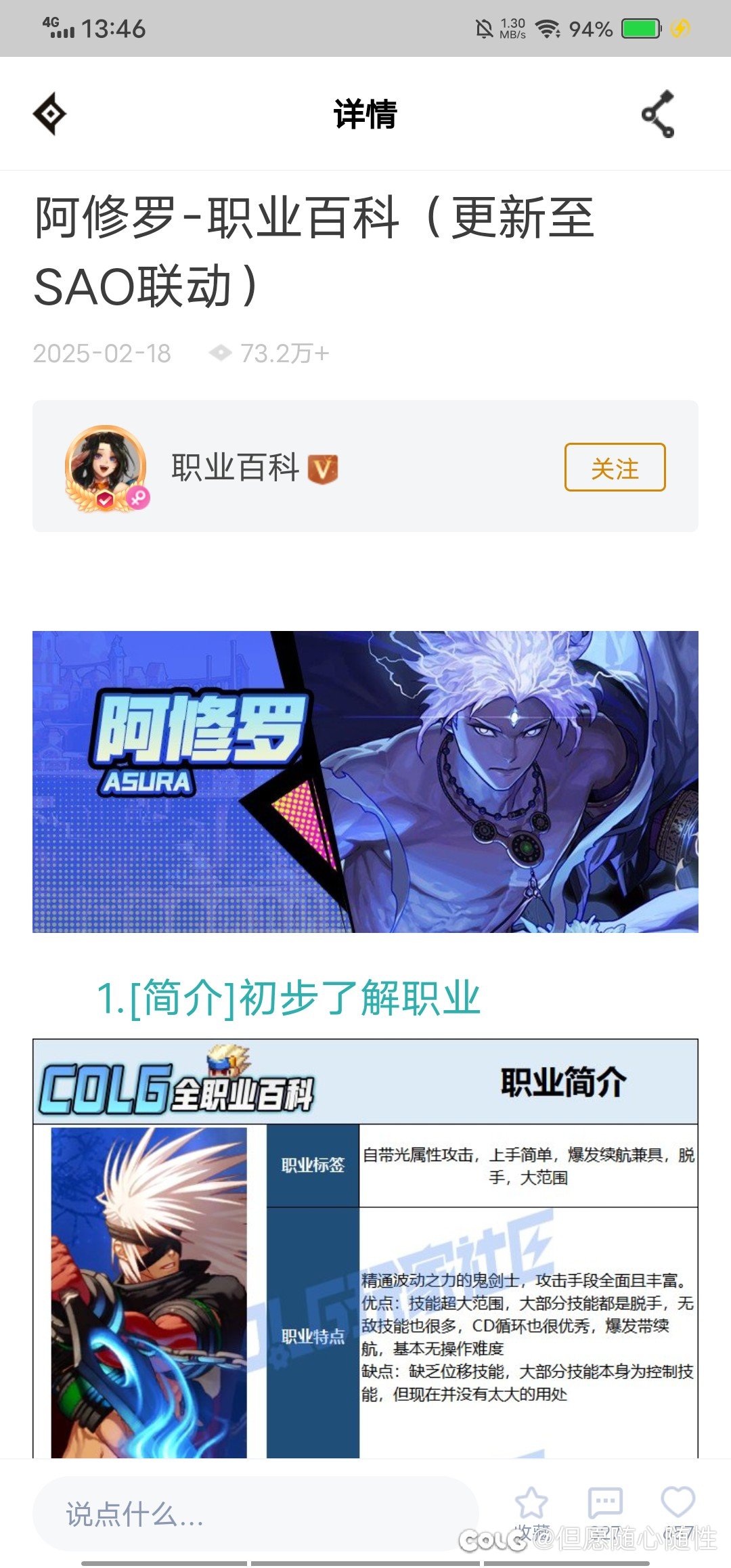This screenshot has width=731, height=1568.
Task: Open the comments bubble icon
Action: [605, 1503]
